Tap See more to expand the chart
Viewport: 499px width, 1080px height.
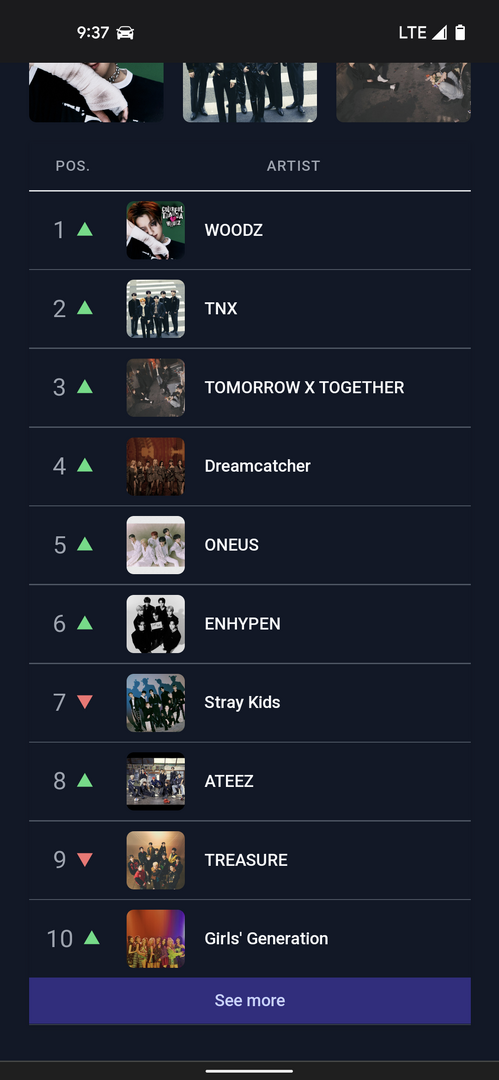(x=250, y=1001)
